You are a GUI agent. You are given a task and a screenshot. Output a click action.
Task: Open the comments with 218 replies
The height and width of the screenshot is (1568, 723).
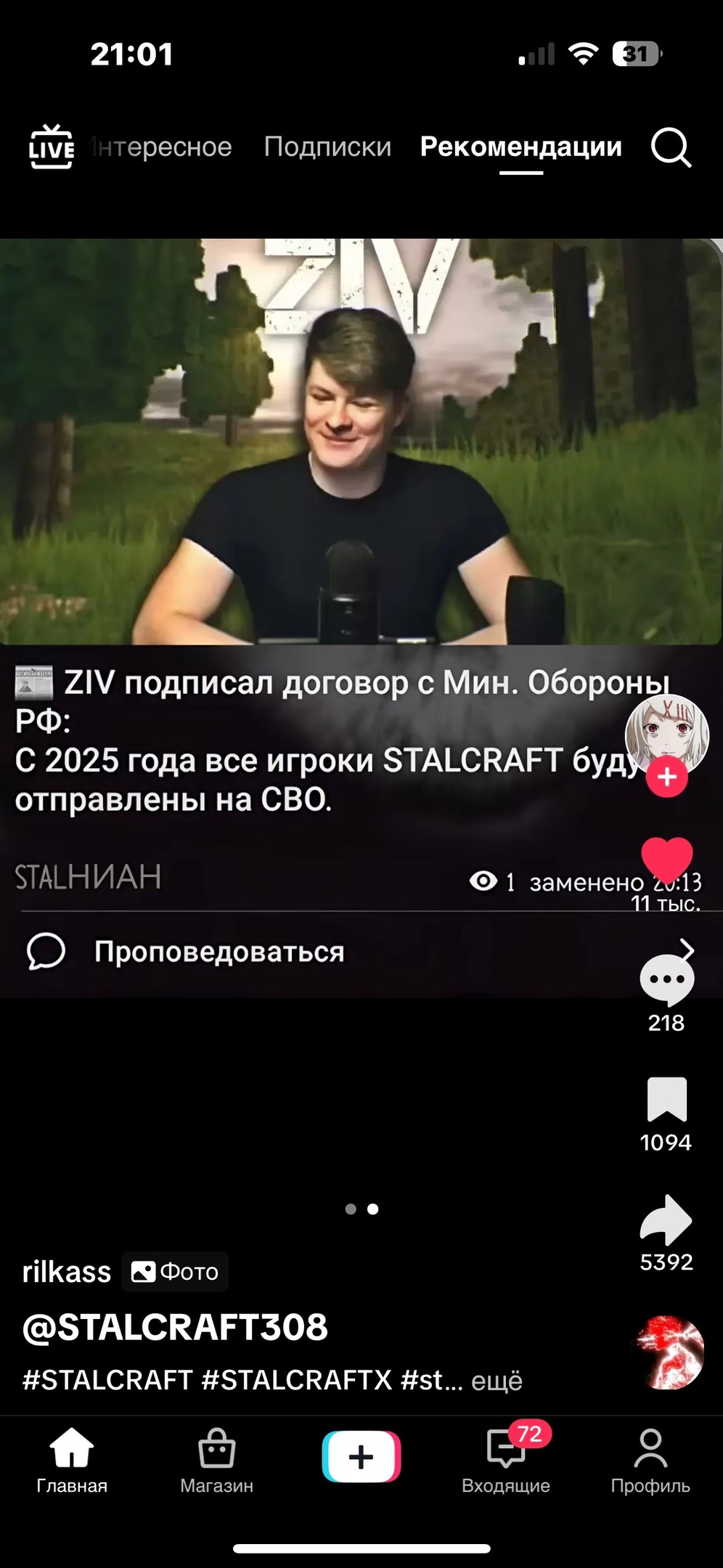point(666,980)
